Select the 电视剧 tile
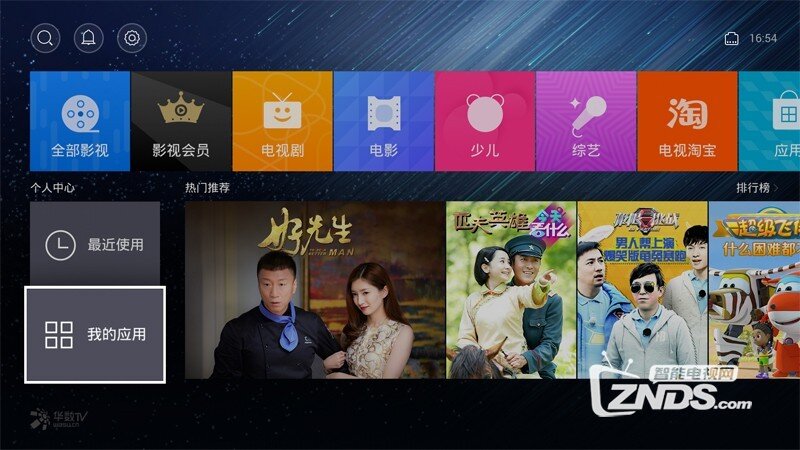The height and width of the screenshot is (450, 800). [x=282, y=121]
